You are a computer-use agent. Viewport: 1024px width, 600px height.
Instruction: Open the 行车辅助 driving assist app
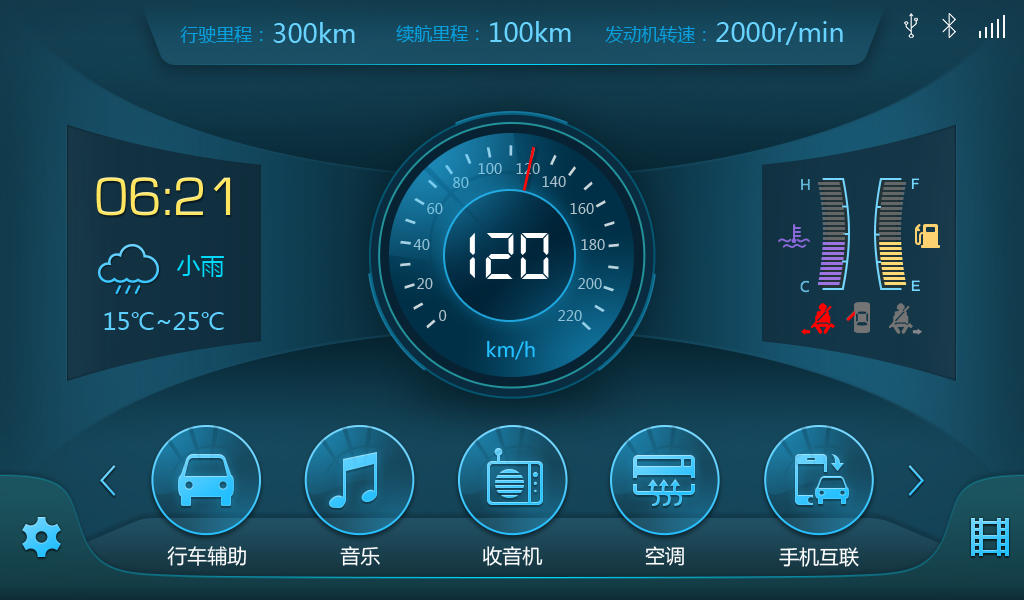pyautogui.click(x=206, y=480)
